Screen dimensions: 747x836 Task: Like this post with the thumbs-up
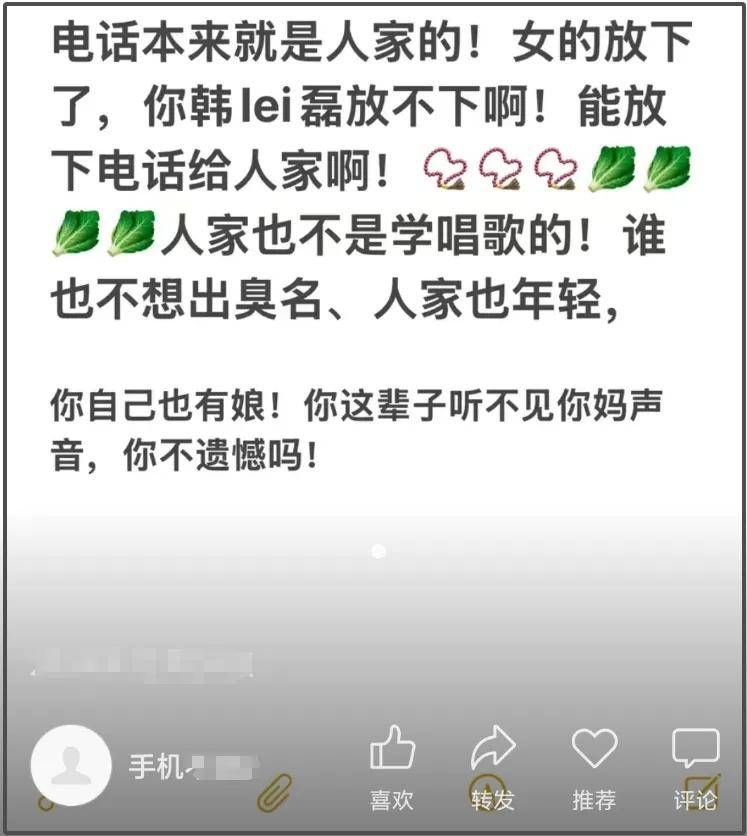point(392,749)
